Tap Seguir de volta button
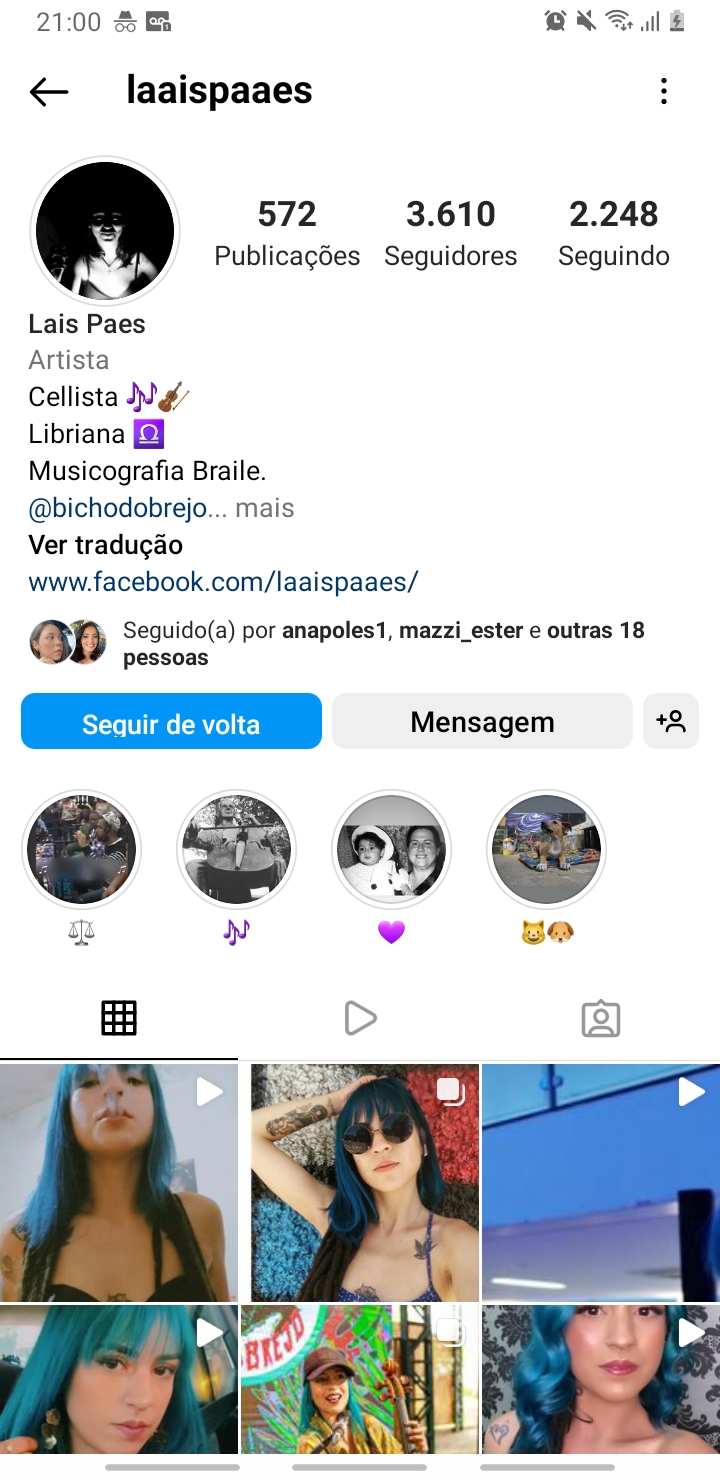 click(x=171, y=722)
